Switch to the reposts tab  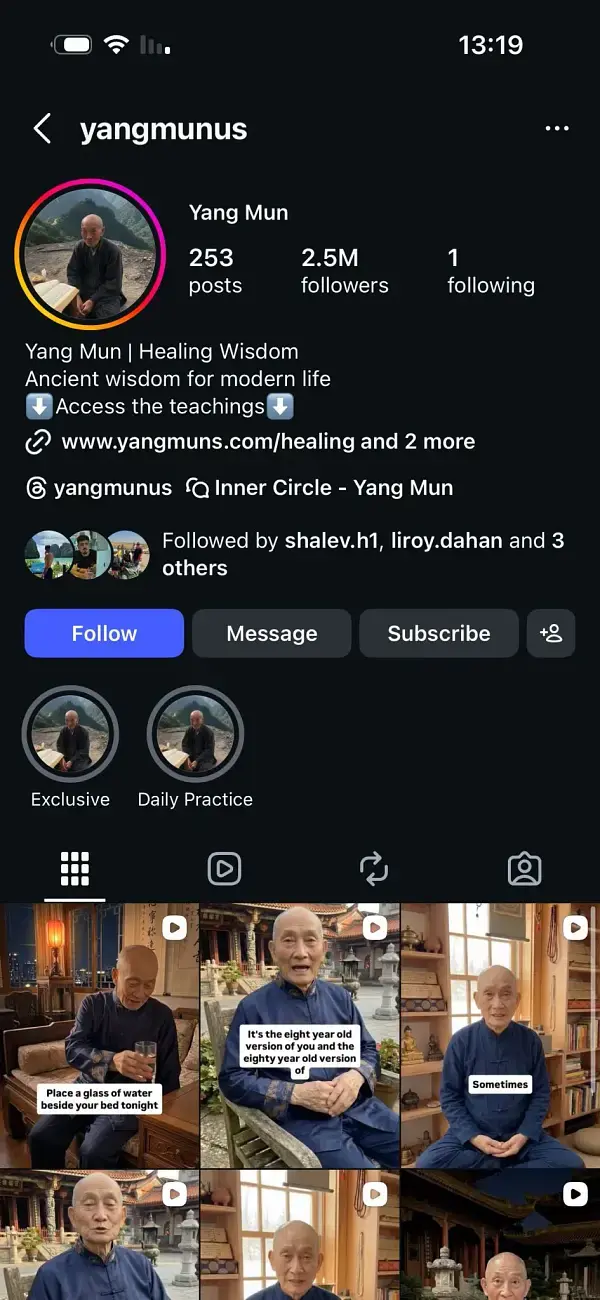(x=374, y=869)
